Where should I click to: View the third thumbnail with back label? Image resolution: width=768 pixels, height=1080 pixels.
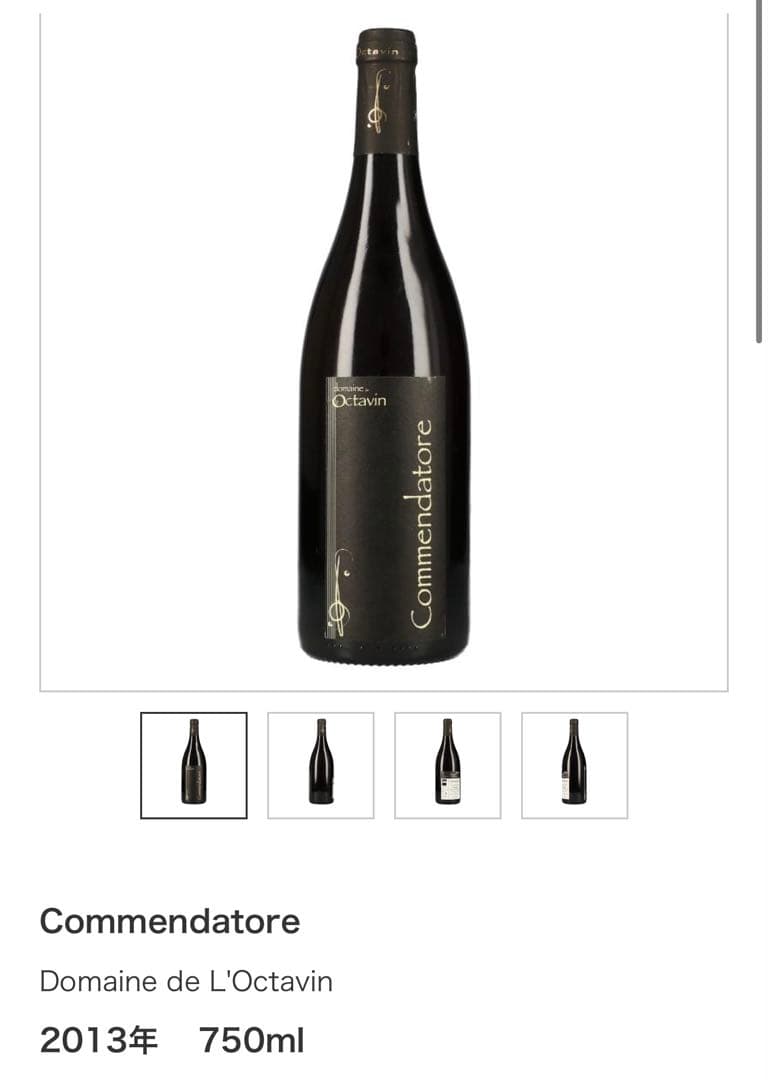pos(448,765)
